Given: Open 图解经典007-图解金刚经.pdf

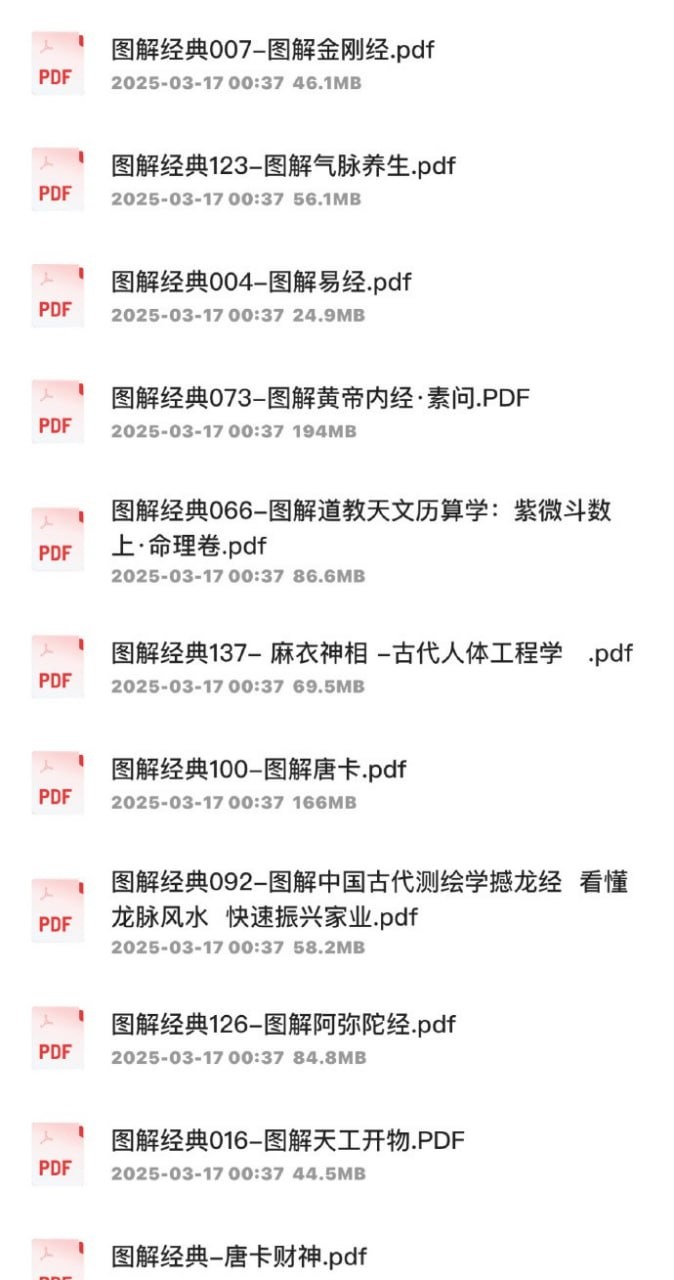Looking at the screenshot, I should 337,64.
